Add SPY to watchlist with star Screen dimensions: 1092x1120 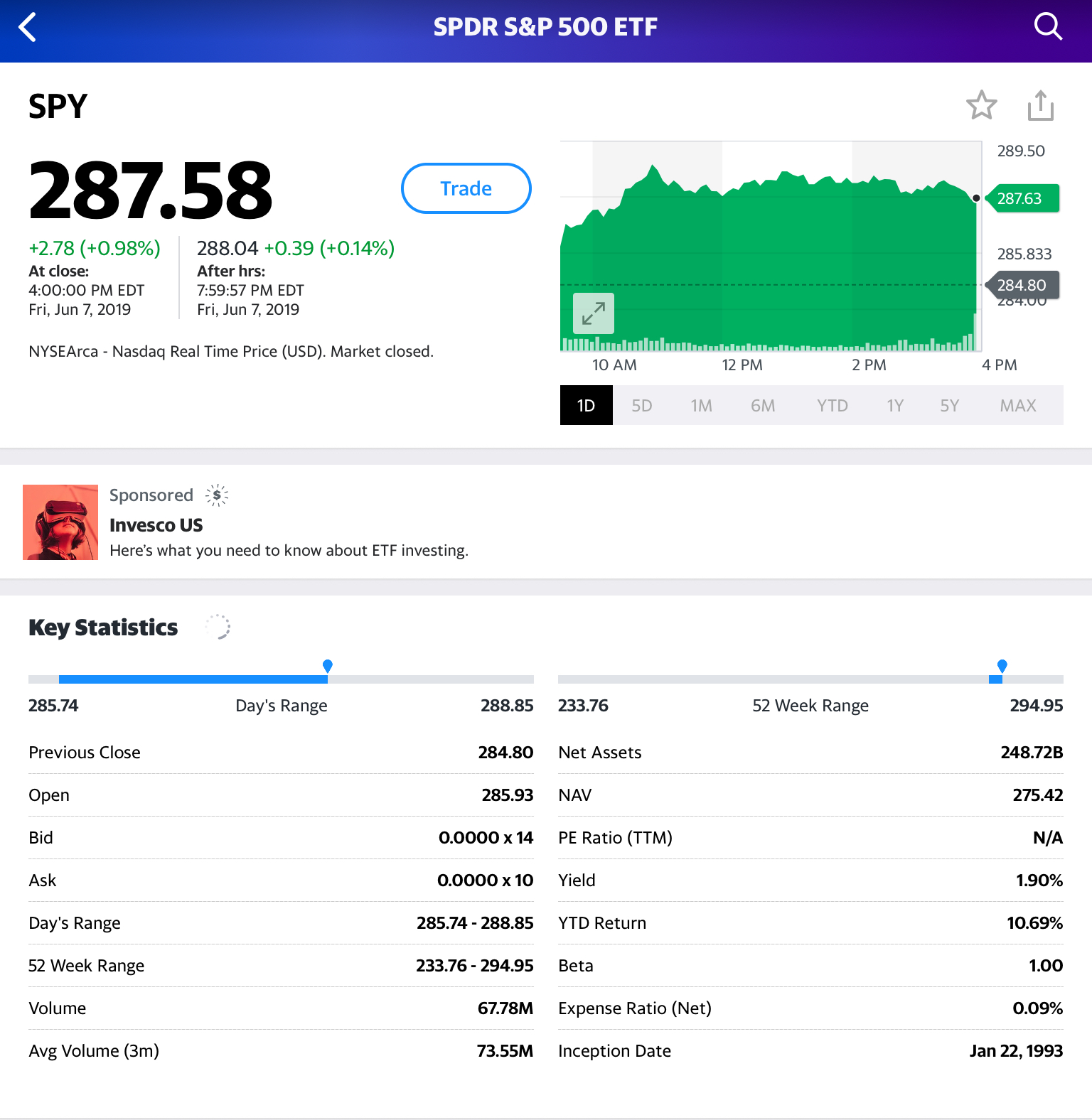(x=981, y=105)
